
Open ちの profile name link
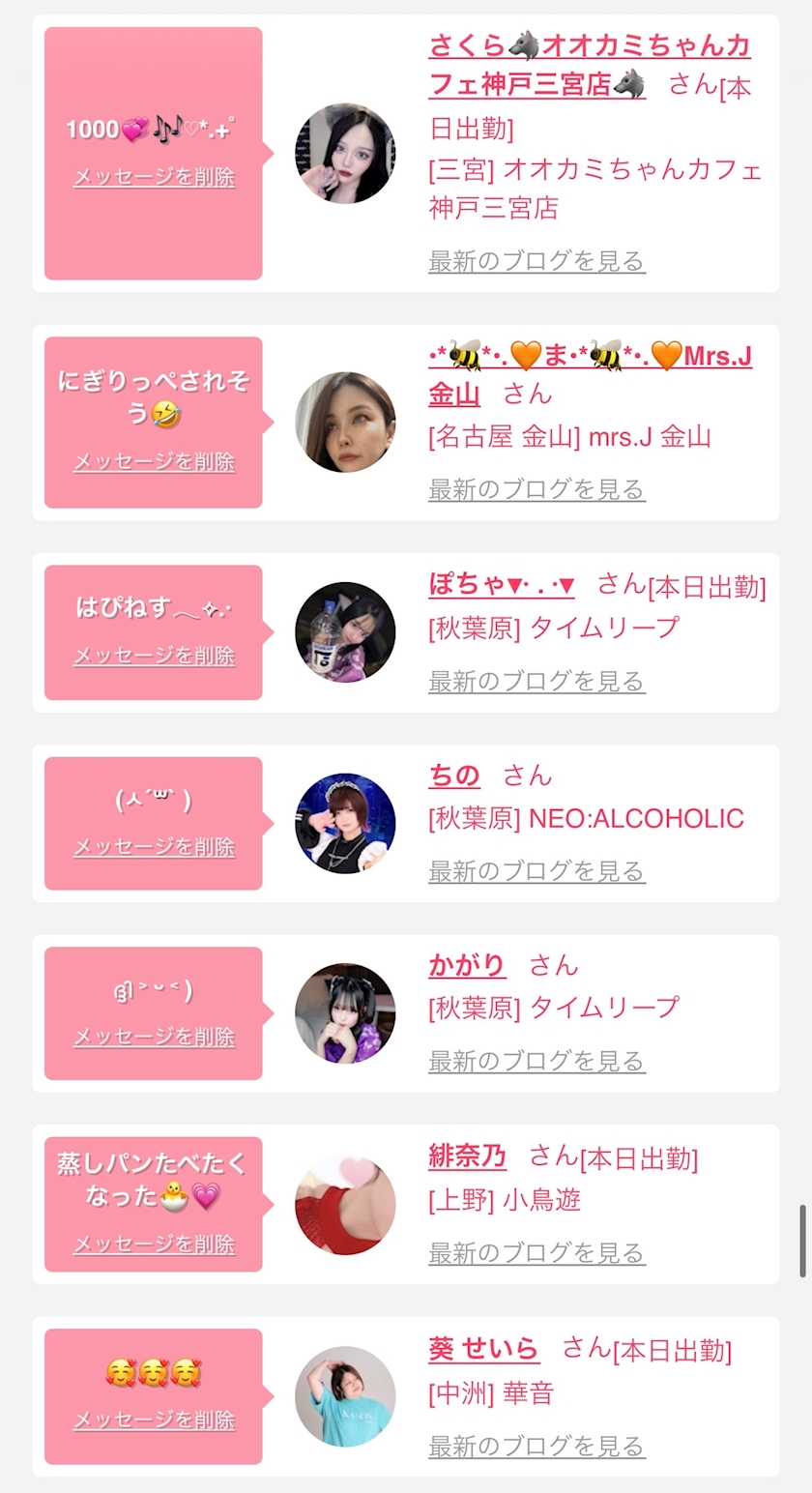[454, 776]
